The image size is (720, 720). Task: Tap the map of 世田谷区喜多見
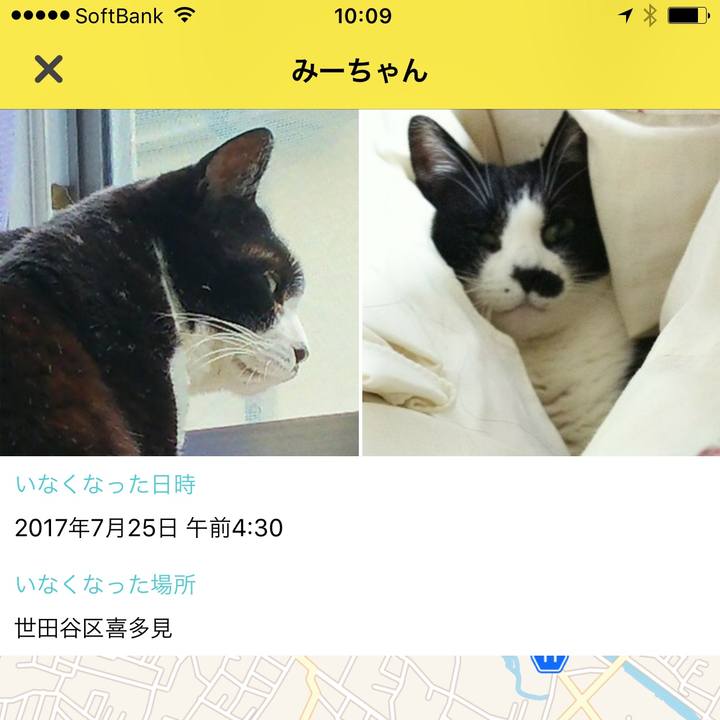coord(360,688)
